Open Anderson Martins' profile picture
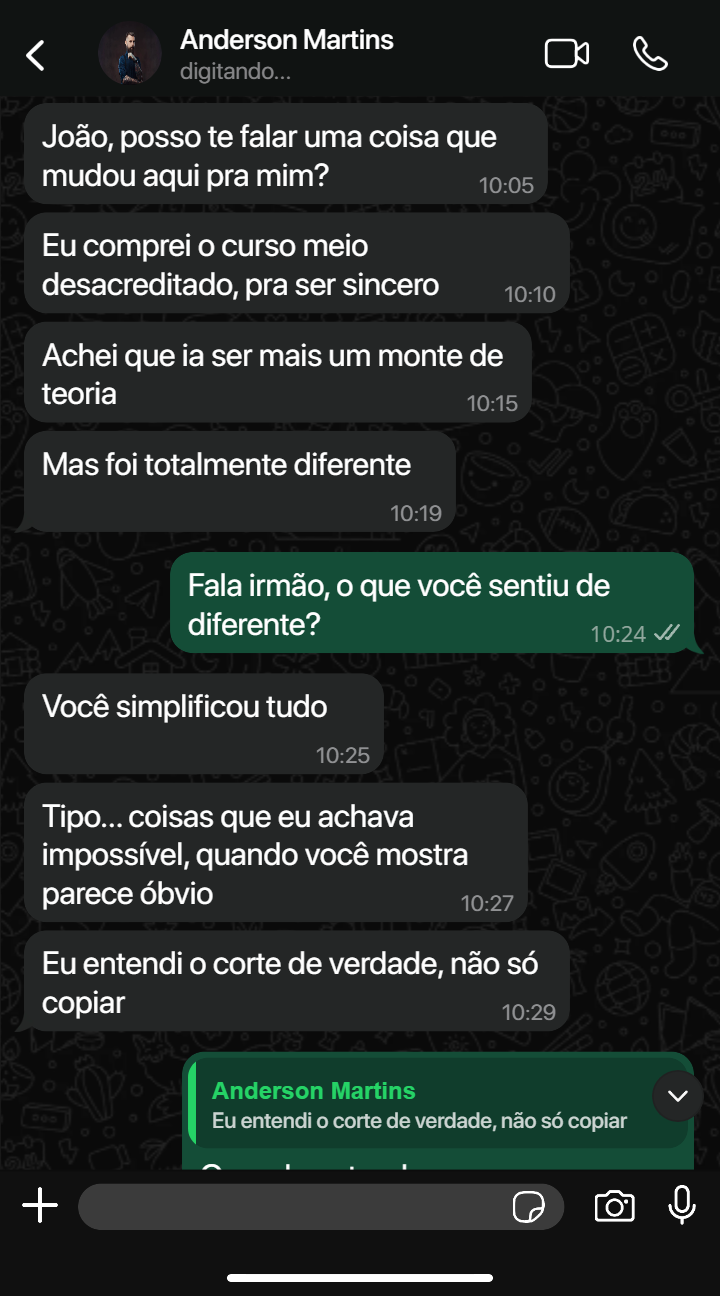Image resolution: width=720 pixels, height=1296 pixels. [130, 54]
